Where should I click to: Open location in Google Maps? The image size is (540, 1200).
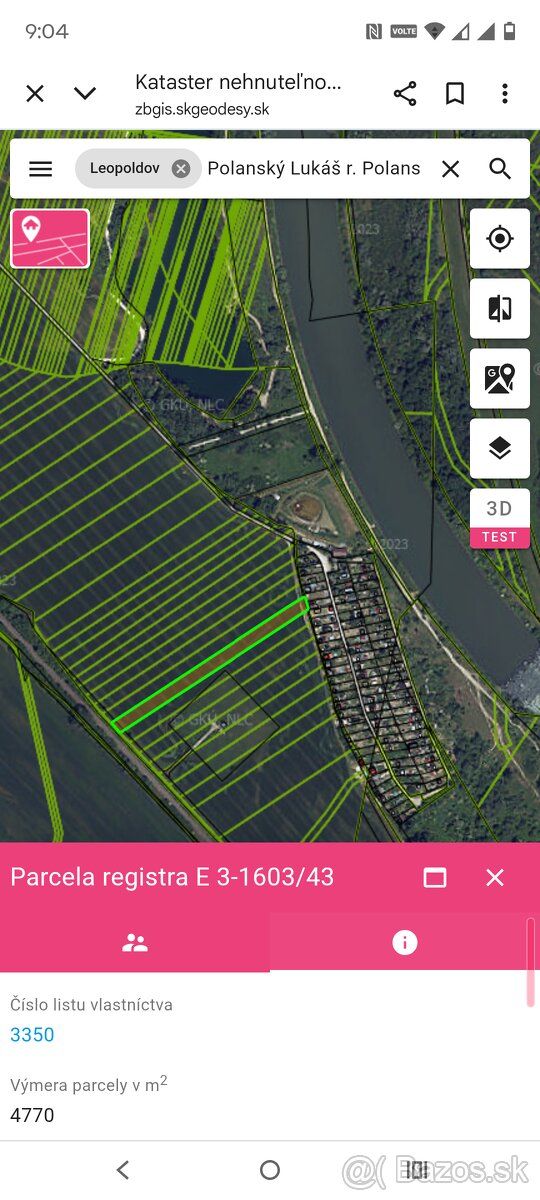click(x=500, y=379)
